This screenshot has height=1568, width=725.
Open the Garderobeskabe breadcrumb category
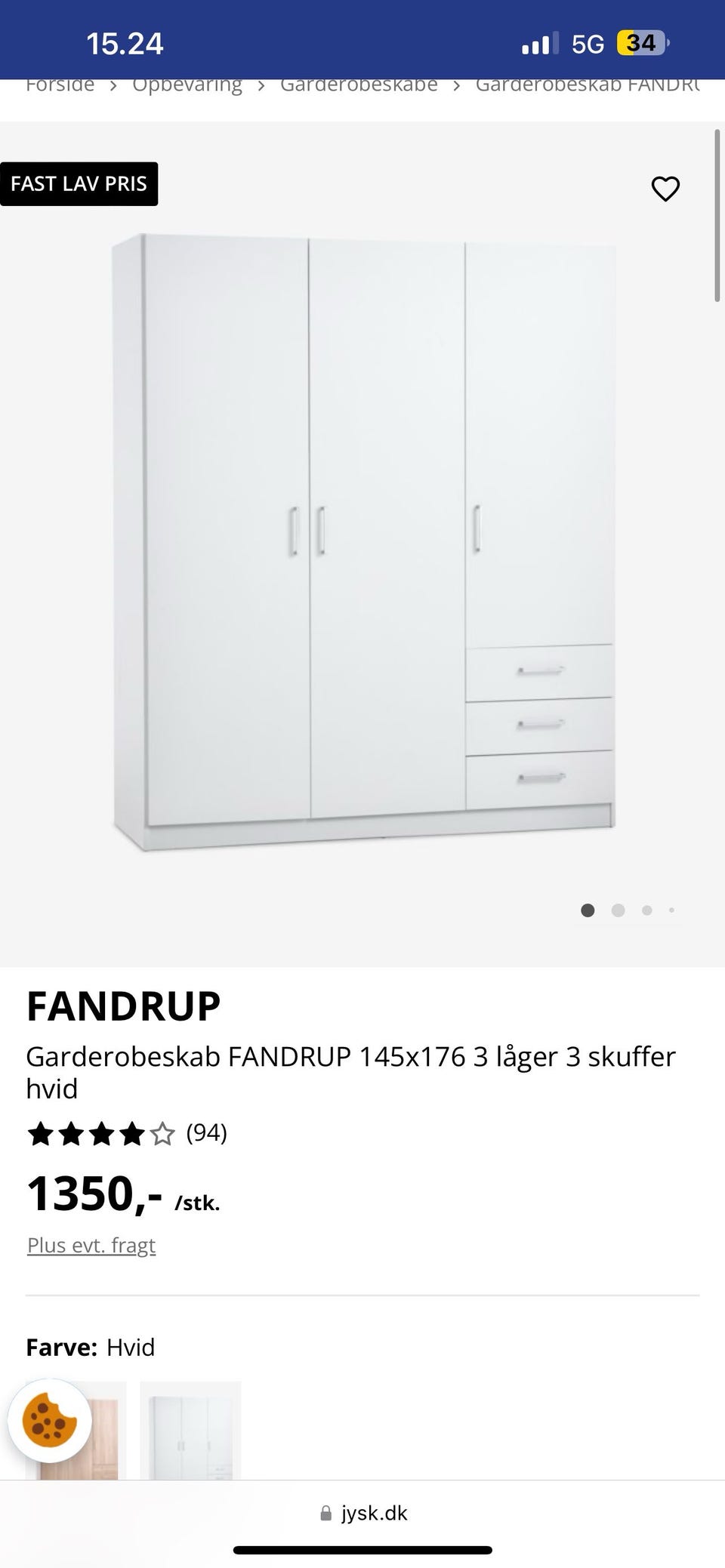click(x=358, y=85)
